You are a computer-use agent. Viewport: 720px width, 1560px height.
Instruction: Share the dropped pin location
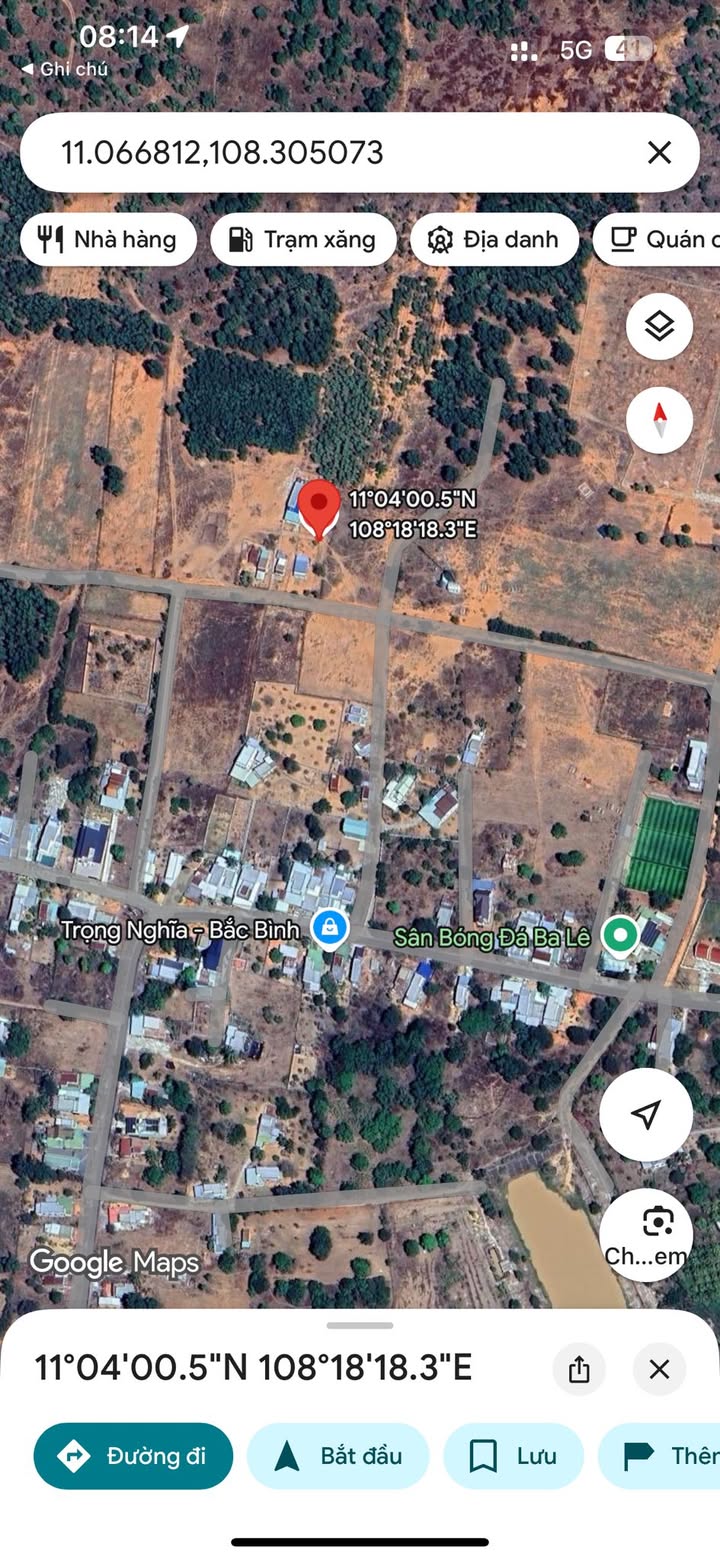click(x=579, y=1369)
